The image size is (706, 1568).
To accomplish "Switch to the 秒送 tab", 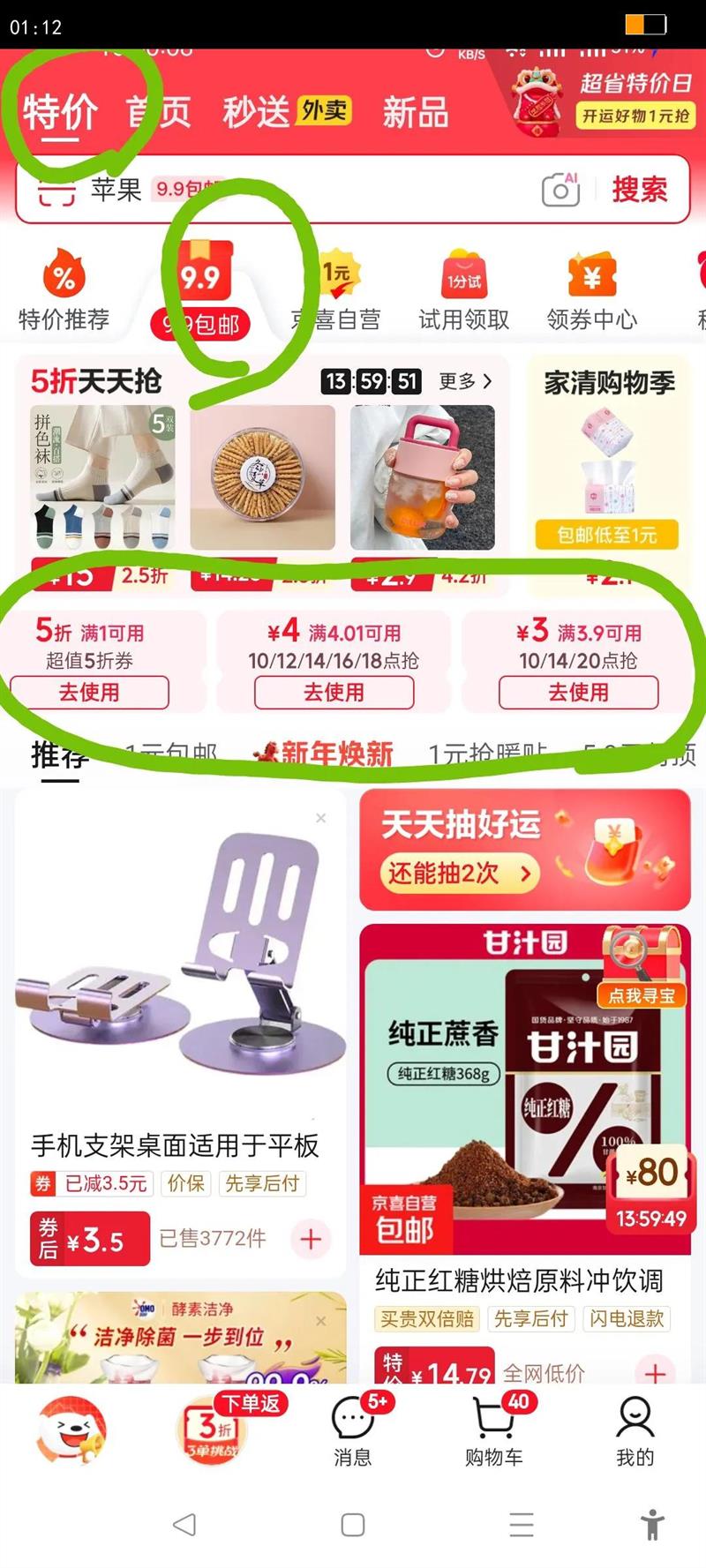I will [x=256, y=110].
